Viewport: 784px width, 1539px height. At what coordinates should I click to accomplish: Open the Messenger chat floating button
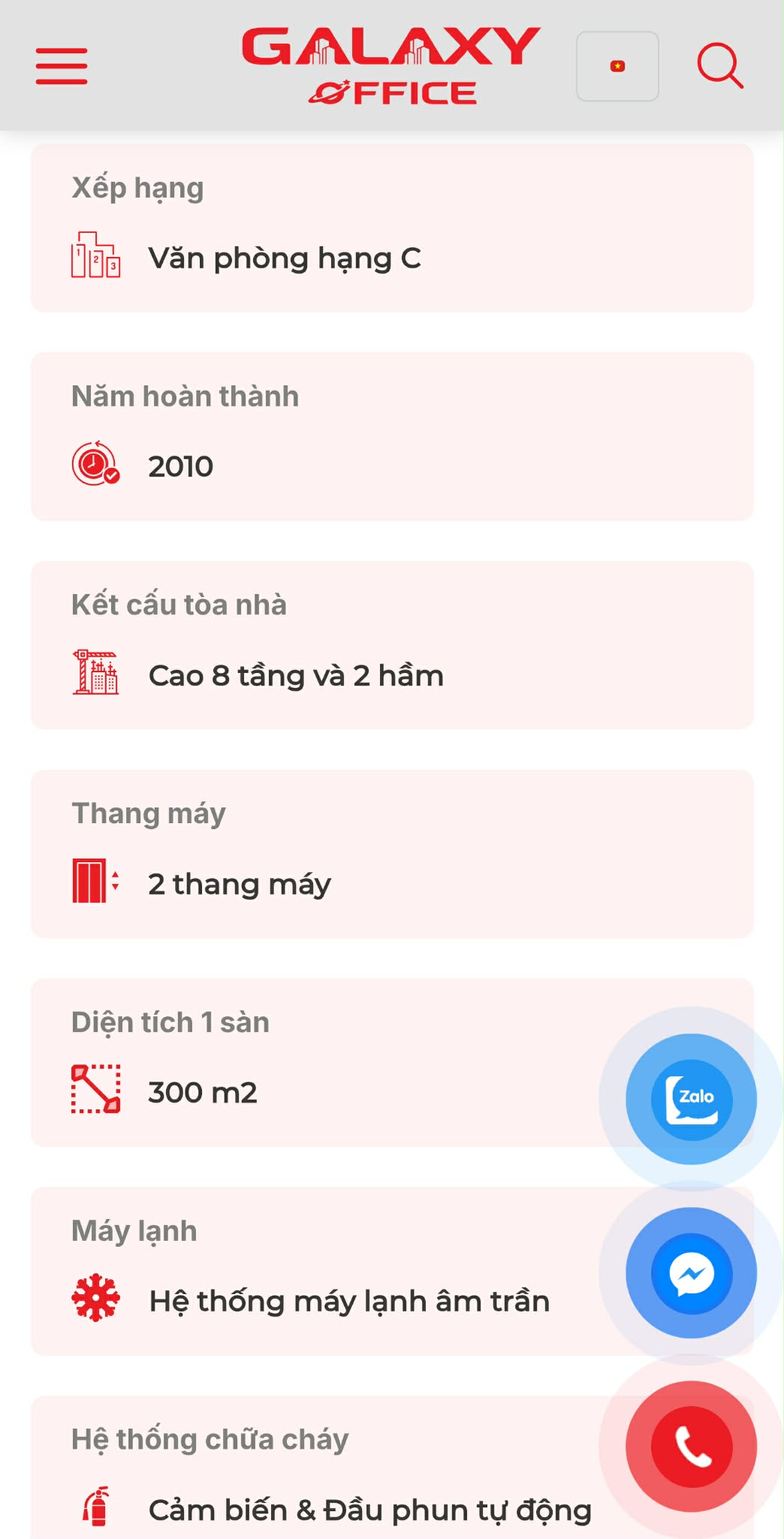point(691,1271)
